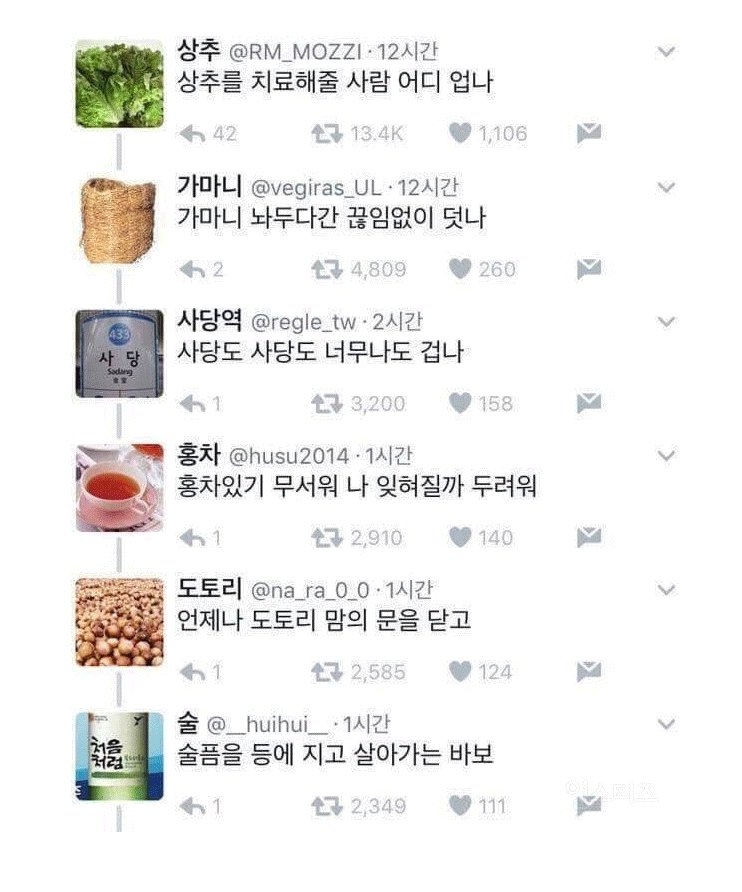Reply to the 도토리 tweet
742x892 pixels.
pyautogui.click(x=192, y=671)
